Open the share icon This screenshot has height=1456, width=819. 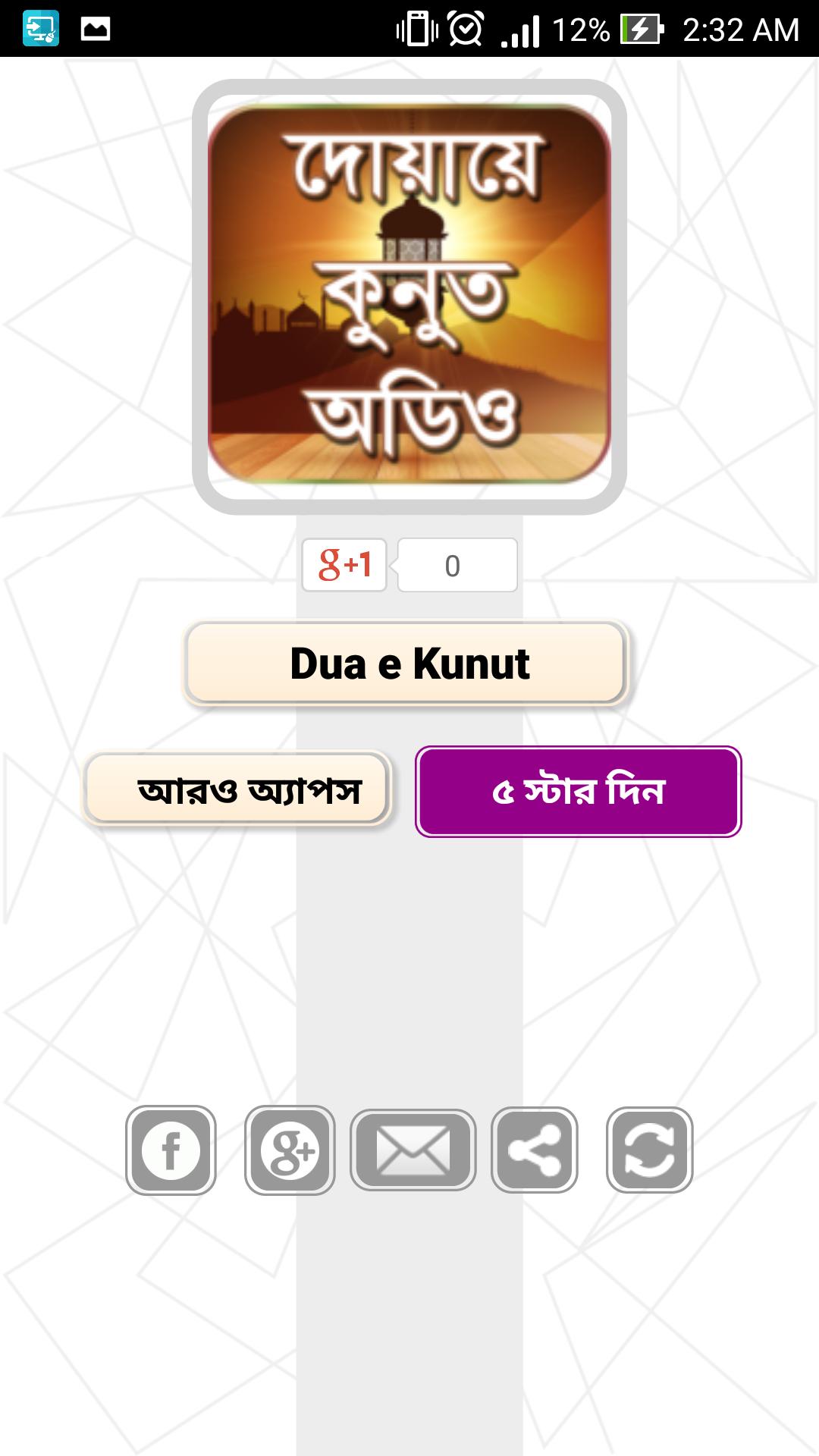pos(535,1150)
